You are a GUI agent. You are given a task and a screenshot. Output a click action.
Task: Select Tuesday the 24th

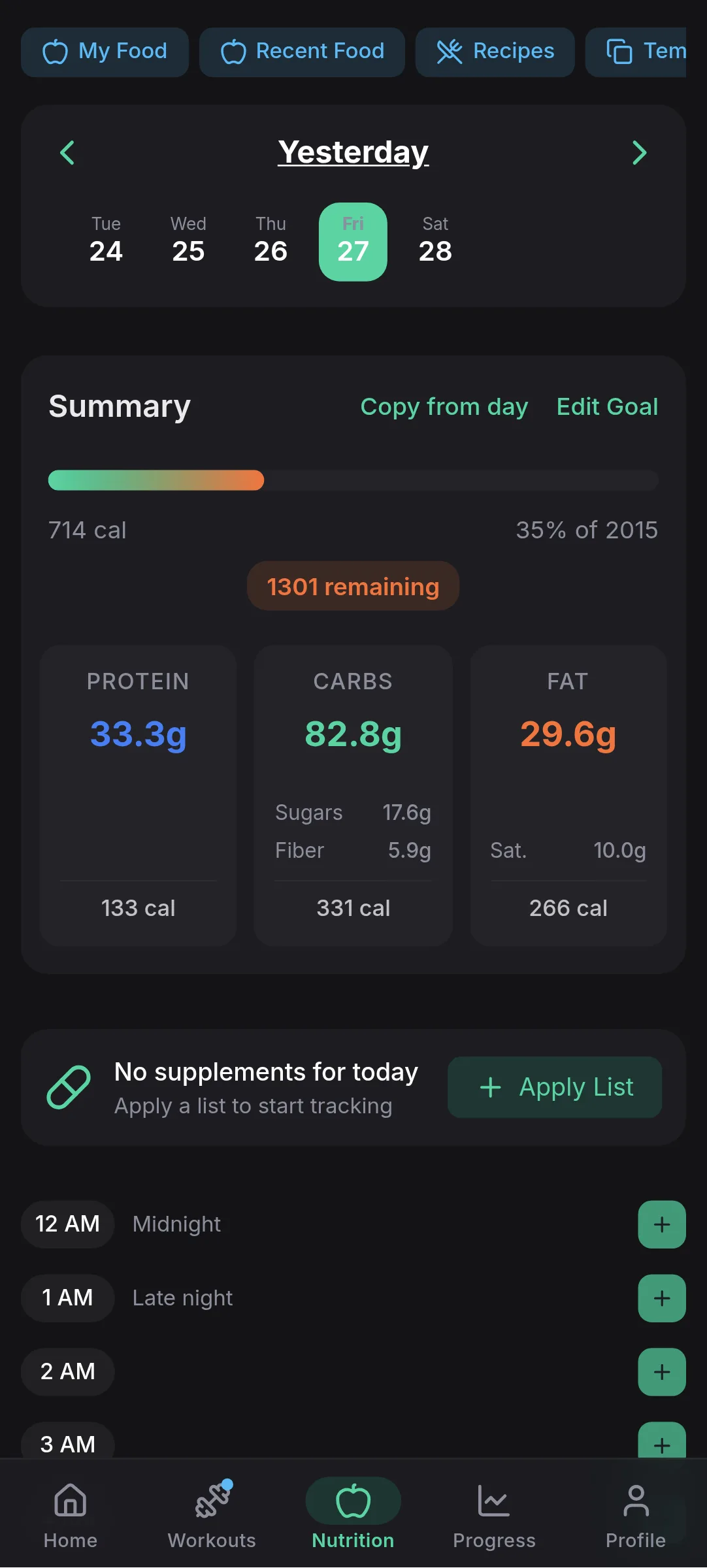105,242
